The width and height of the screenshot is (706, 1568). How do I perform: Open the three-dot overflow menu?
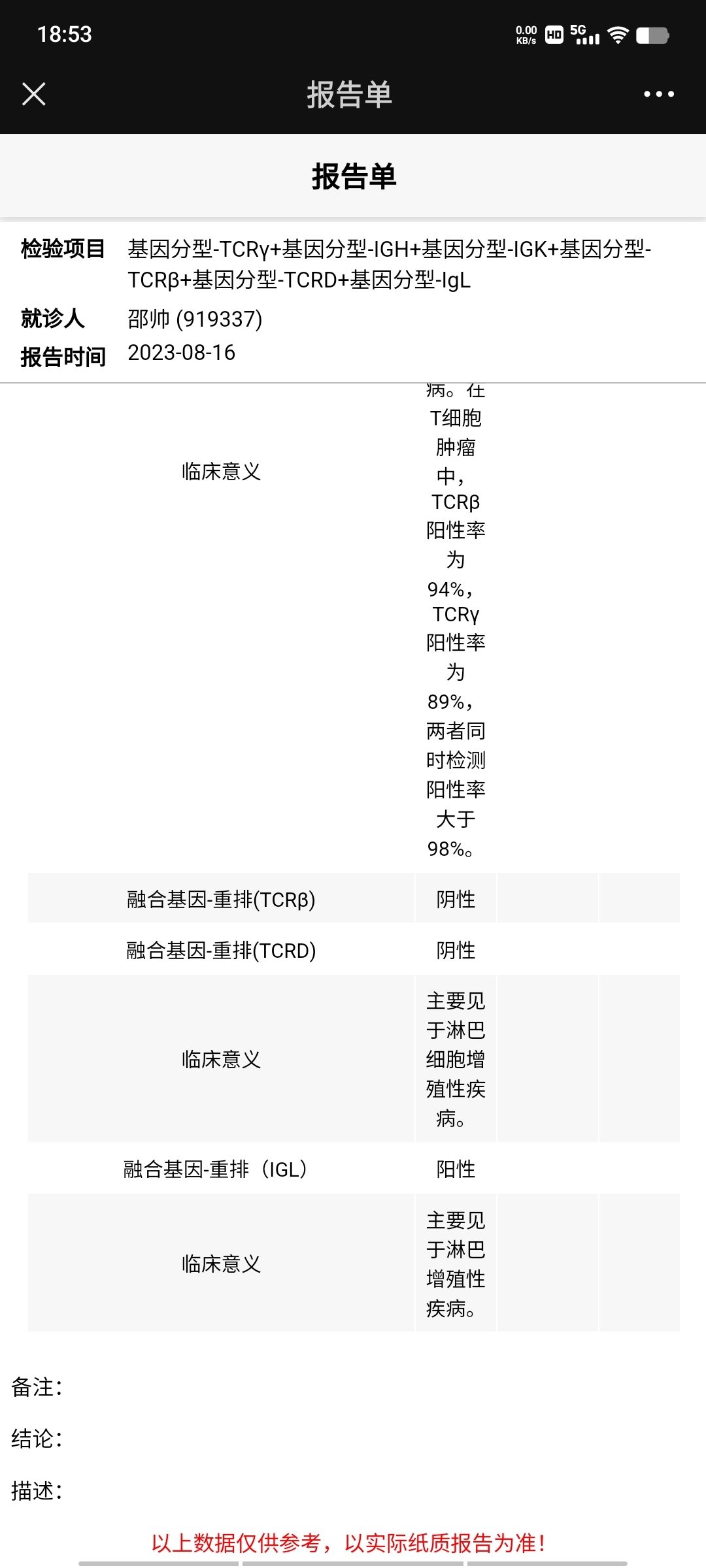tap(659, 94)
